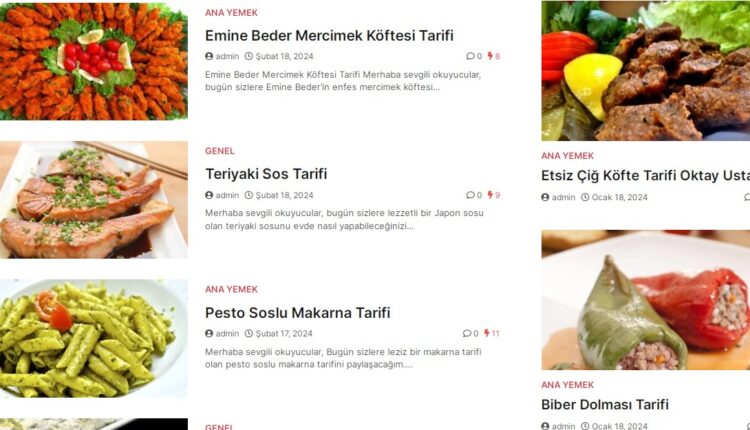Open ANA YEMEK category above Biber Dolması
Screen dimensions: 750x430
567,385
